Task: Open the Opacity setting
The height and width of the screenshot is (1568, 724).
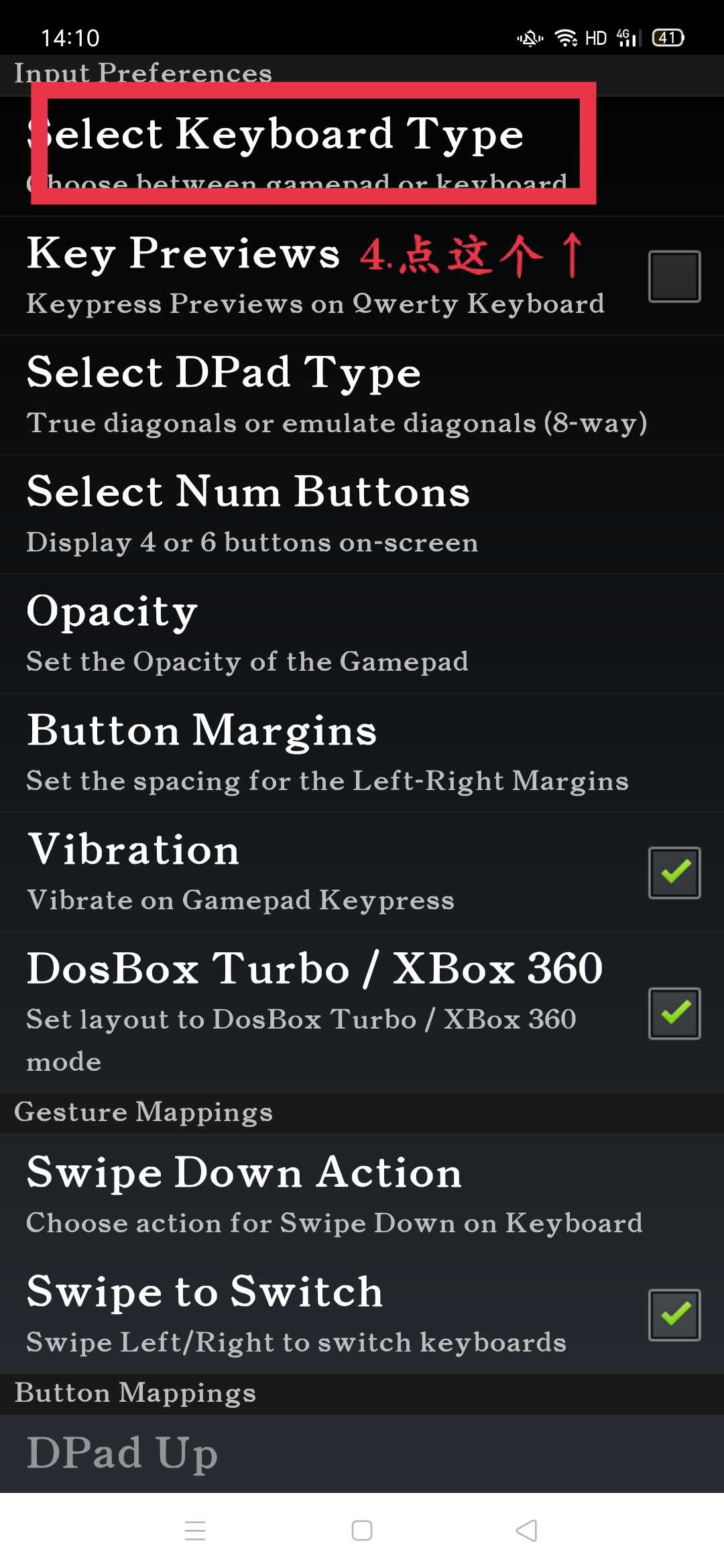Action: click(x=335, y=633)
